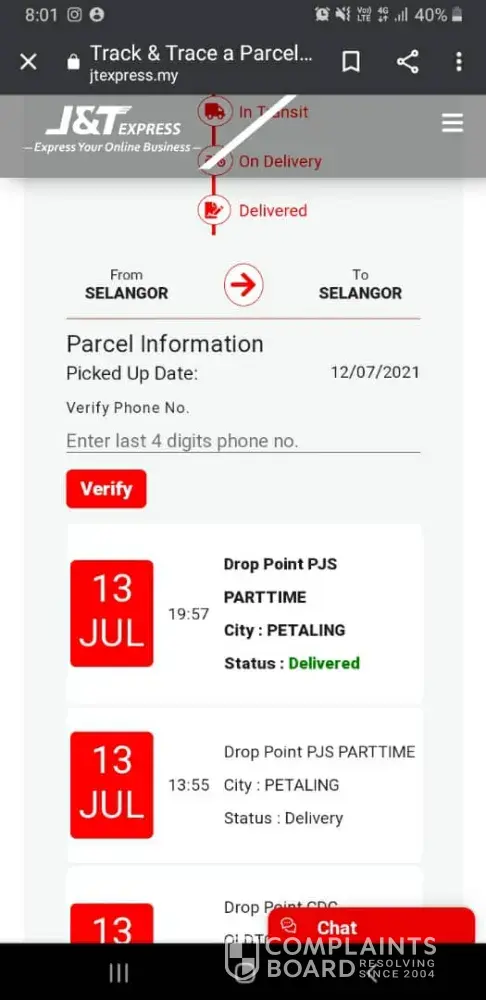Open the Chat support button
The height and width of the screenshot is (1000, 486).
pos(371,926)
